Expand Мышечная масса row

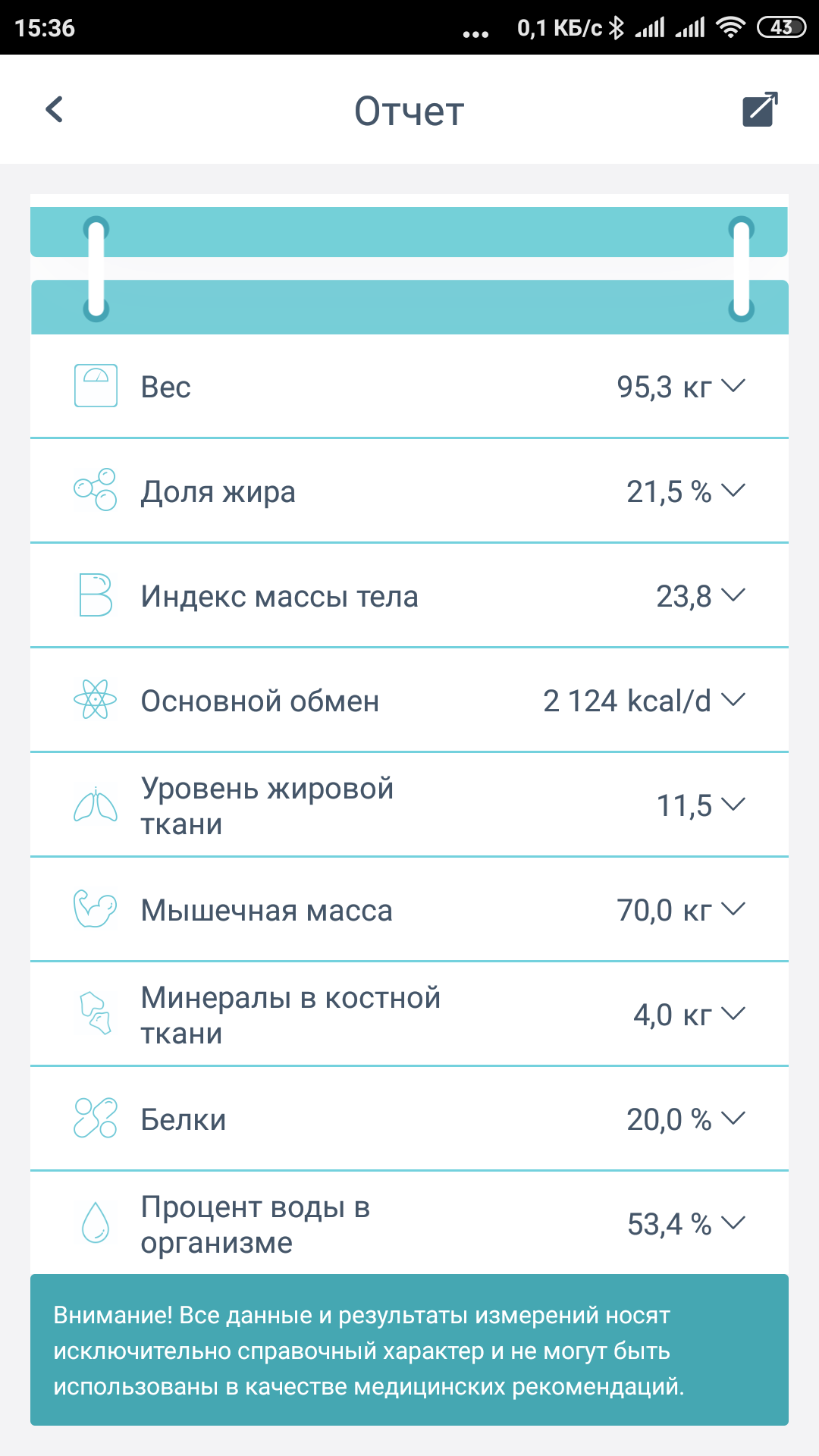(x=733, y=909)
